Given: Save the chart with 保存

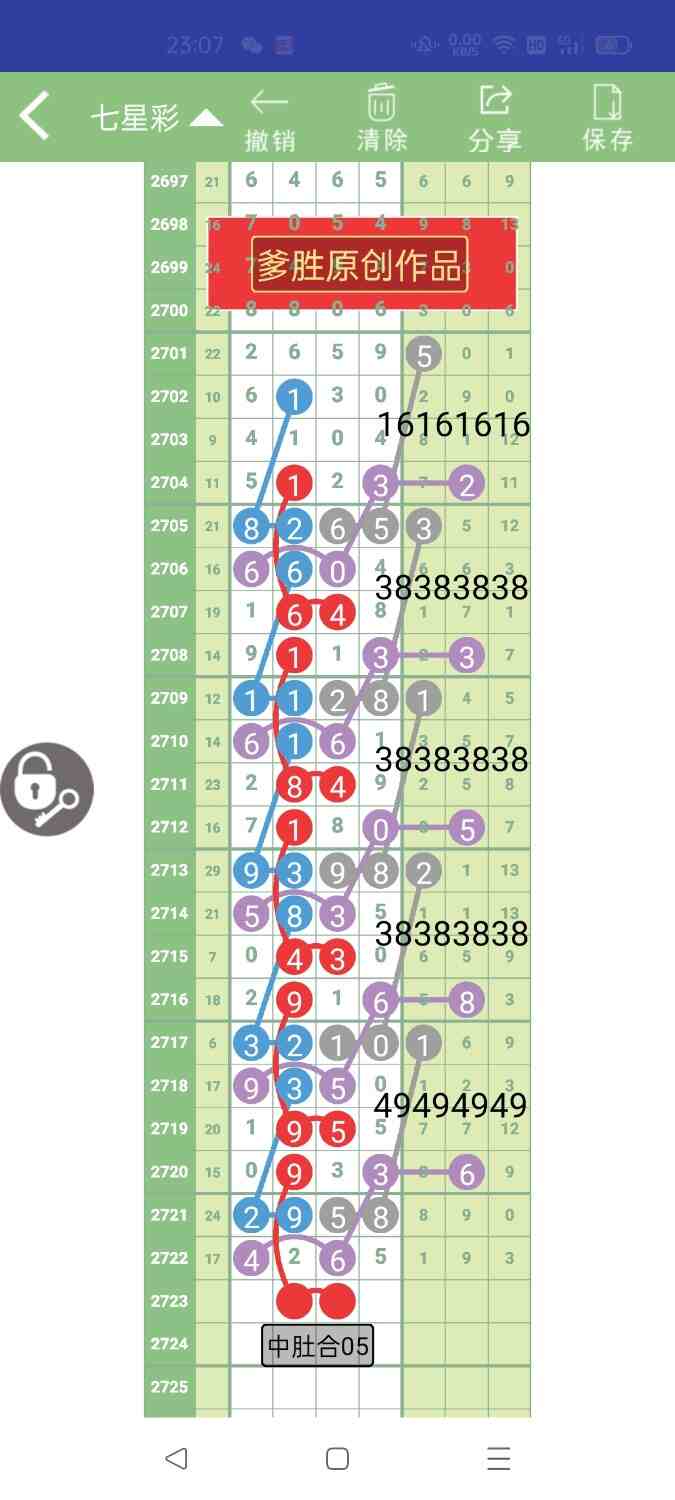Looking at the screenshot, I should pos(608,118).
